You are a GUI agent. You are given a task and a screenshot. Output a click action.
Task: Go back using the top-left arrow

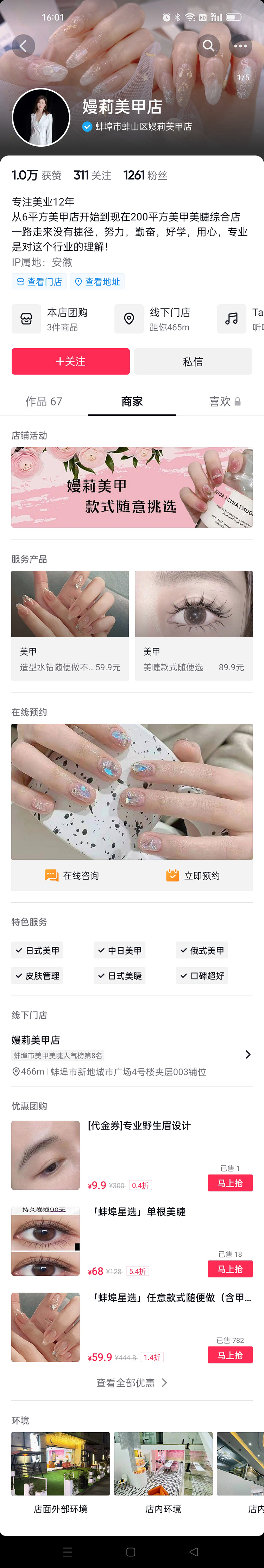coord(23,45)
